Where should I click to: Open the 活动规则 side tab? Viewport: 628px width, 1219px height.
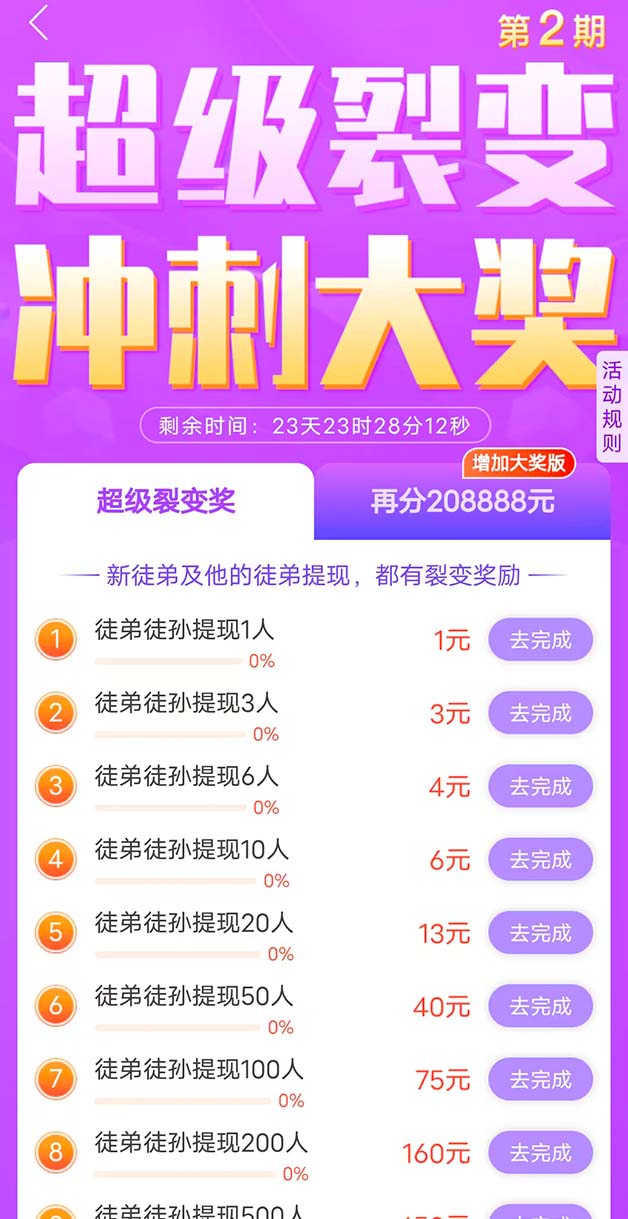point(611,406)
